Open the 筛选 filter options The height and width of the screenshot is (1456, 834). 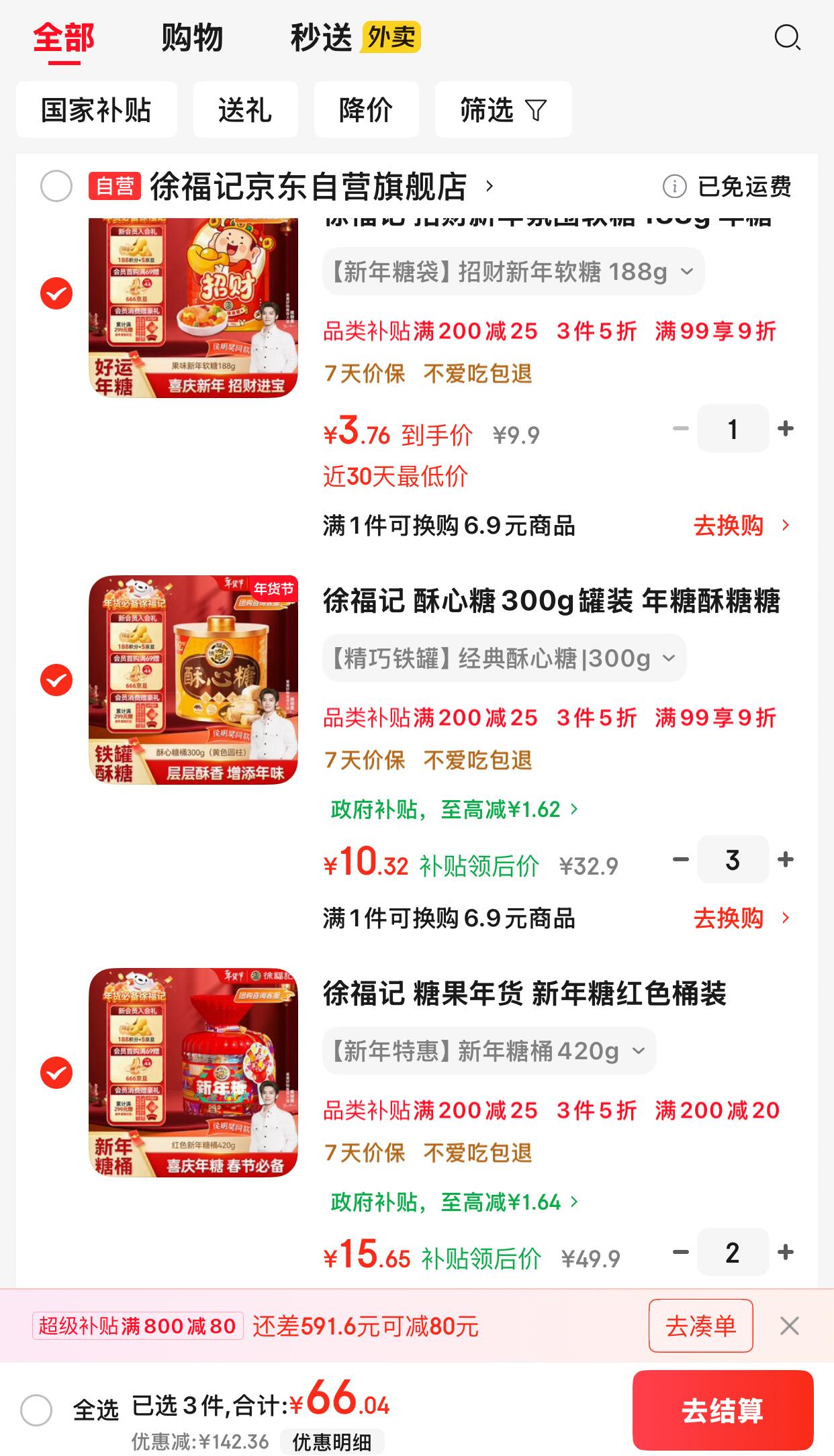503,110
